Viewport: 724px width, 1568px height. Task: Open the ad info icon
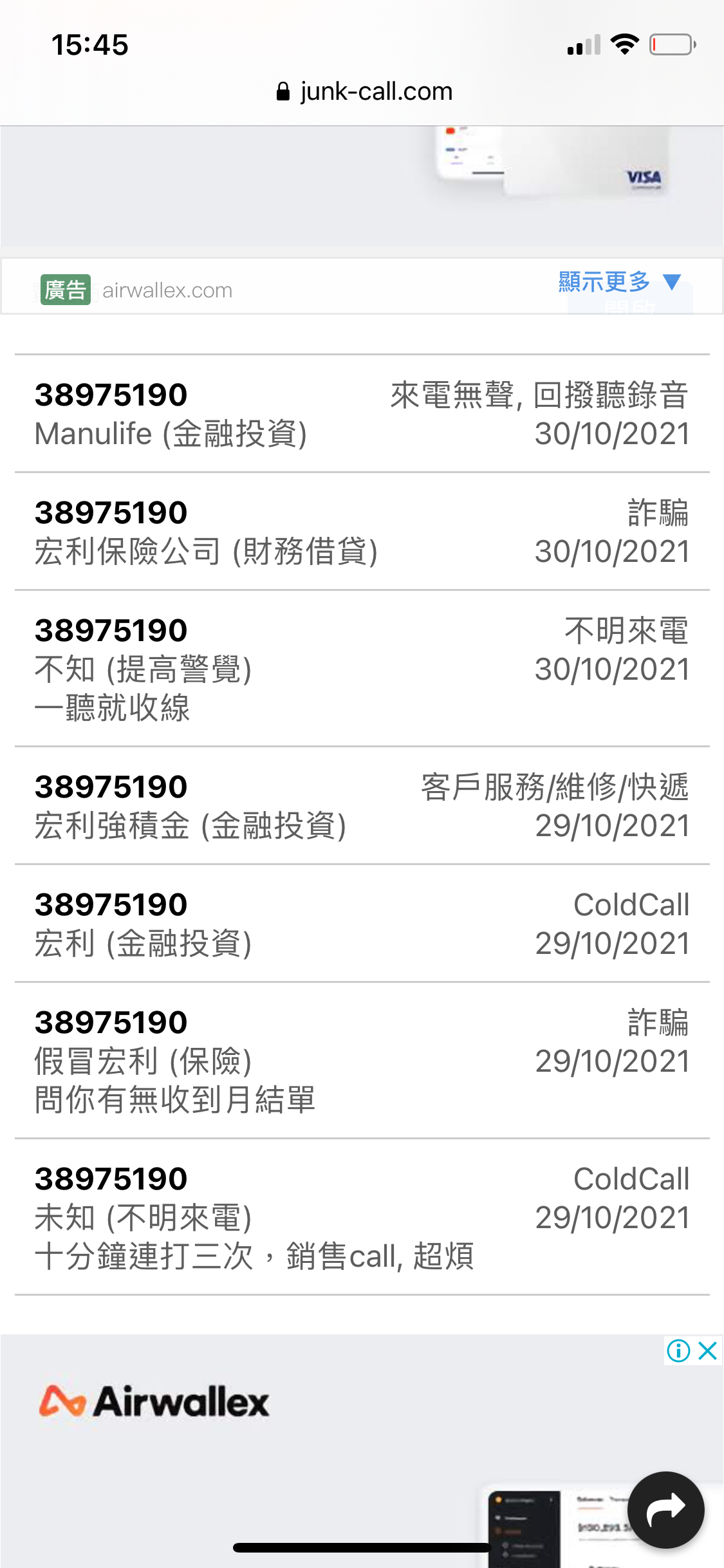pos(678,1350)
